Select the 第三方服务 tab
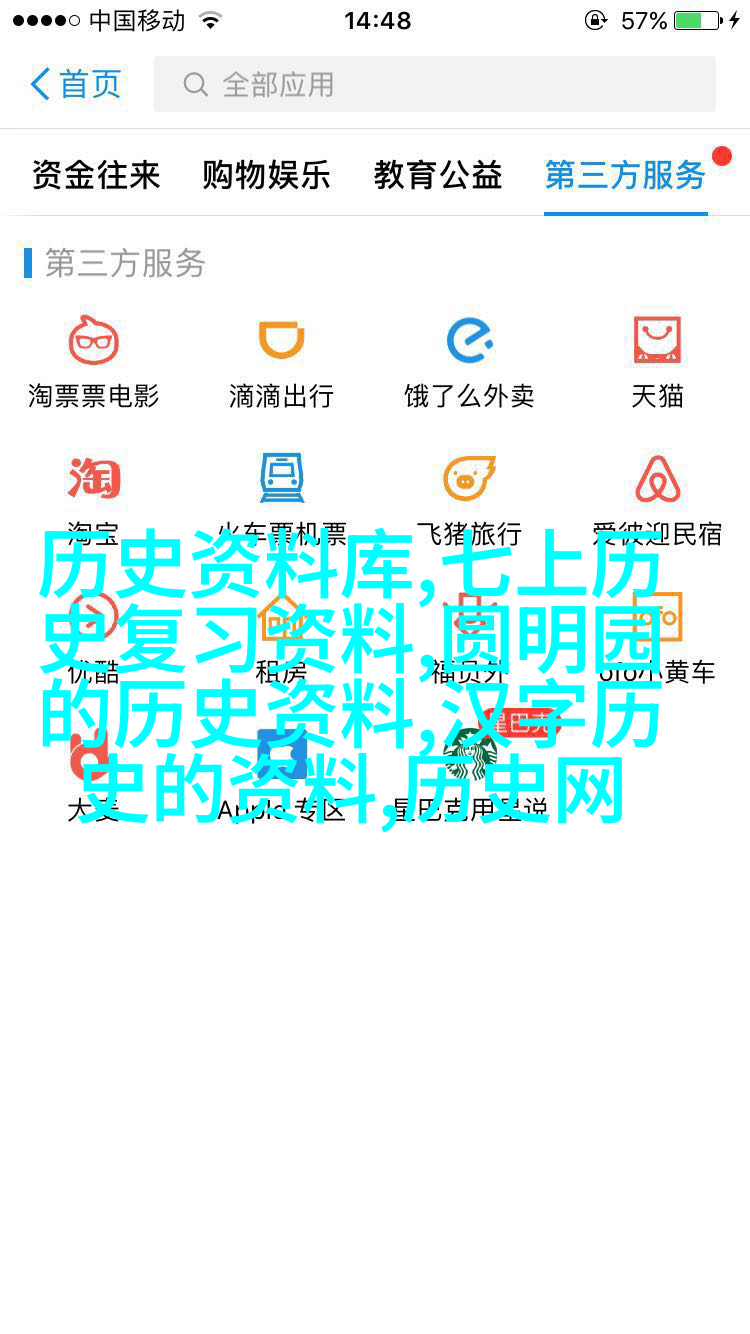 (x=625, y=175)
